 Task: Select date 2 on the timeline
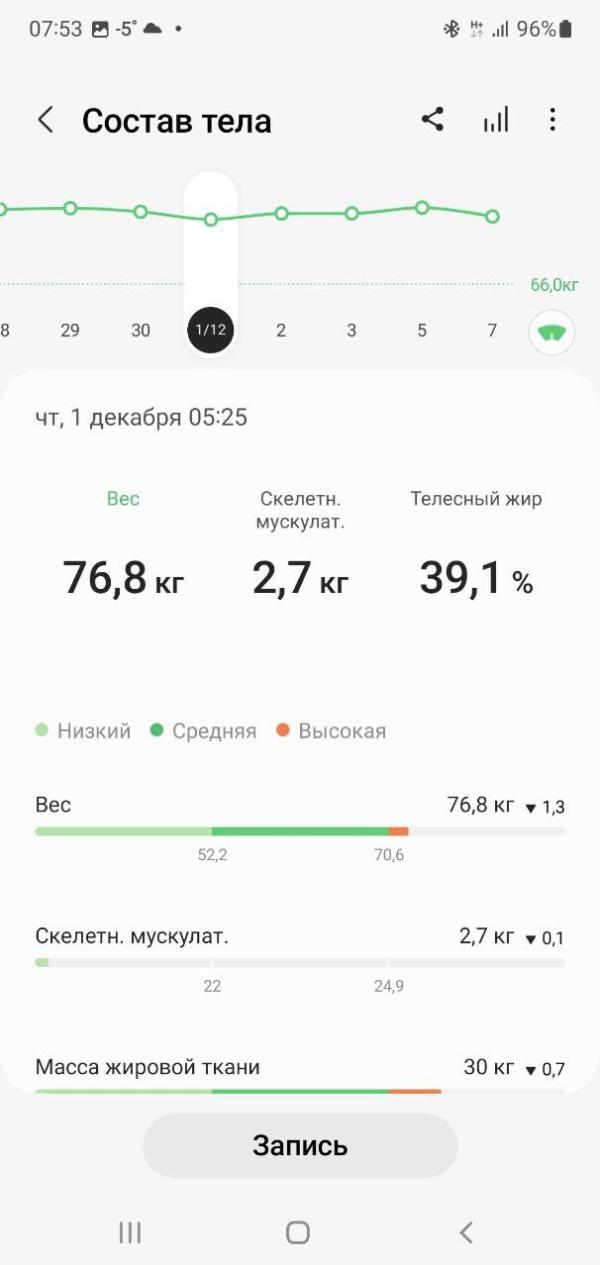point(281,330)
